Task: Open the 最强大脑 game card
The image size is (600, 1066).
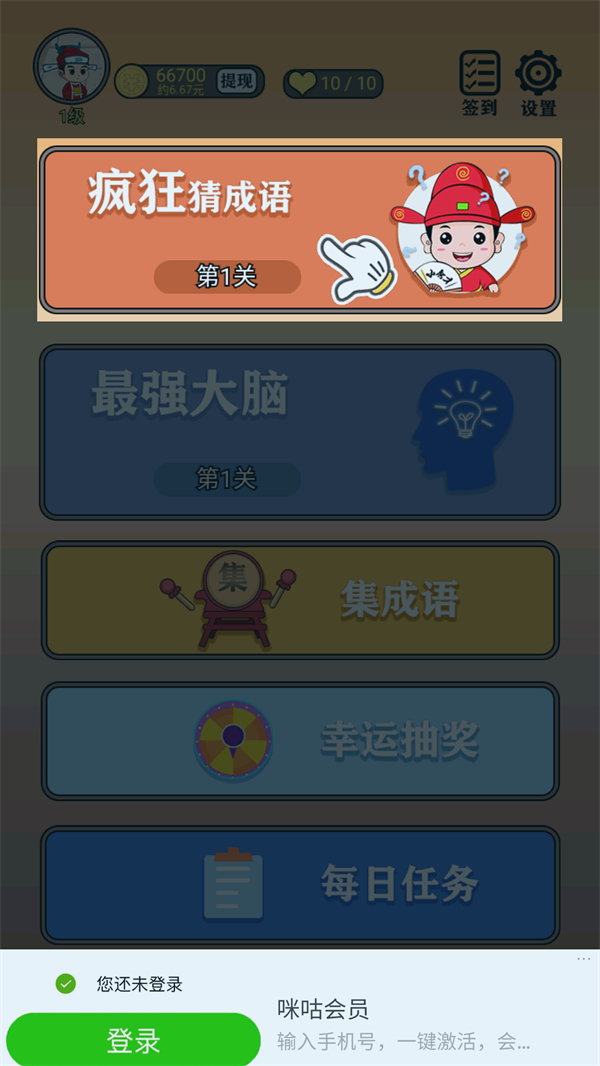Action: pyautogui.click(x=299, y=432)
